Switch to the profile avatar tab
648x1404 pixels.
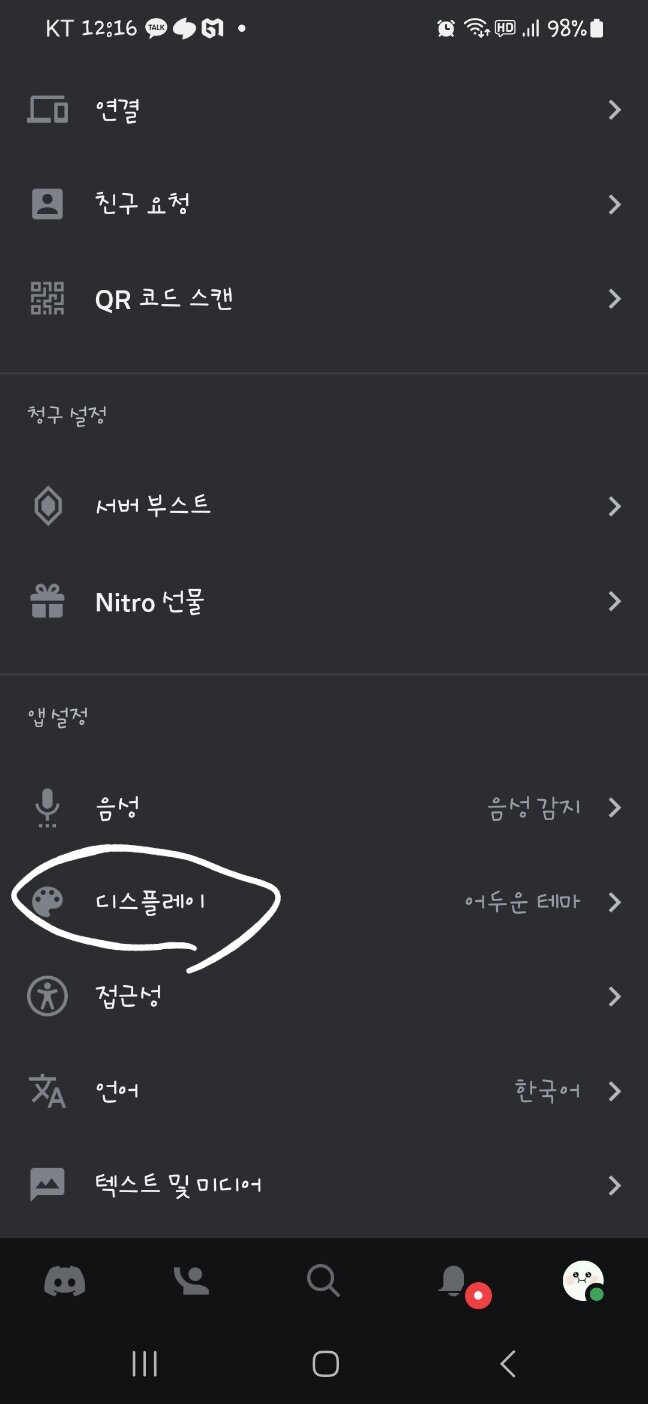coord(583,1281)
